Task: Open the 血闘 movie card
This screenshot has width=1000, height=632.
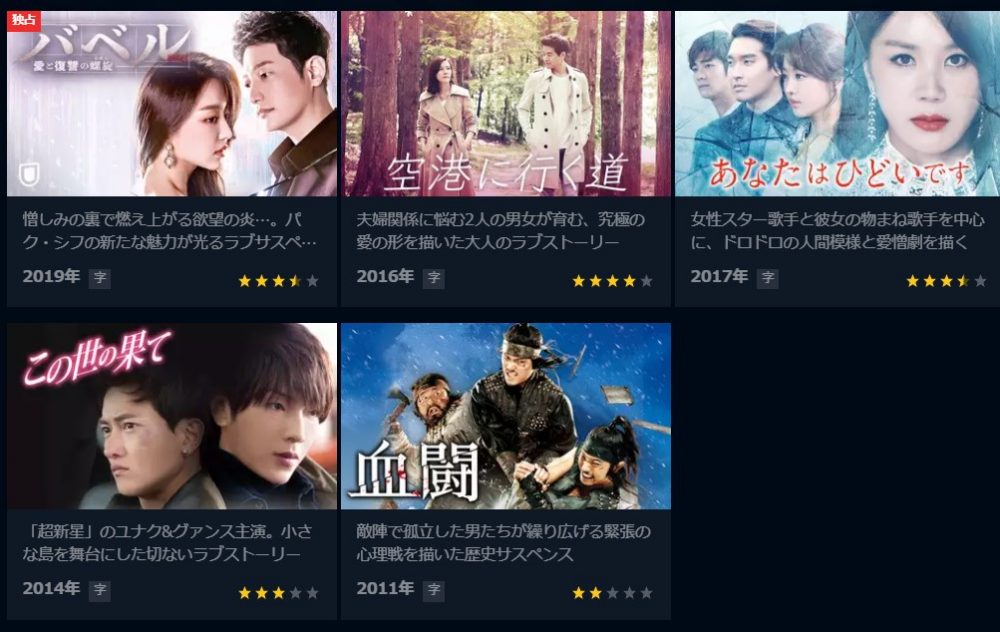Action: point(506,416)
